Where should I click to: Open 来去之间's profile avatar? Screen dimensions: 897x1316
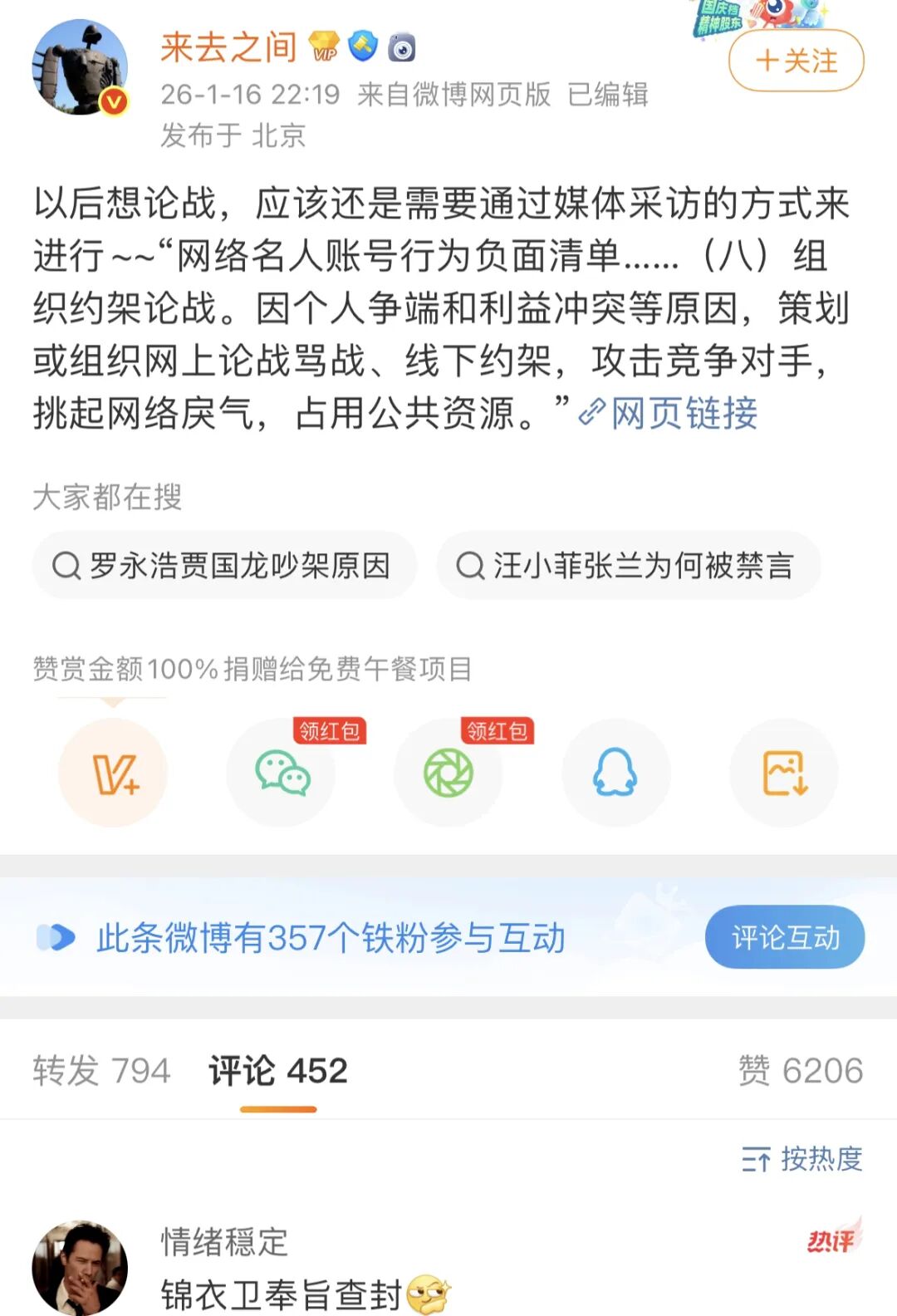(80, 68)
